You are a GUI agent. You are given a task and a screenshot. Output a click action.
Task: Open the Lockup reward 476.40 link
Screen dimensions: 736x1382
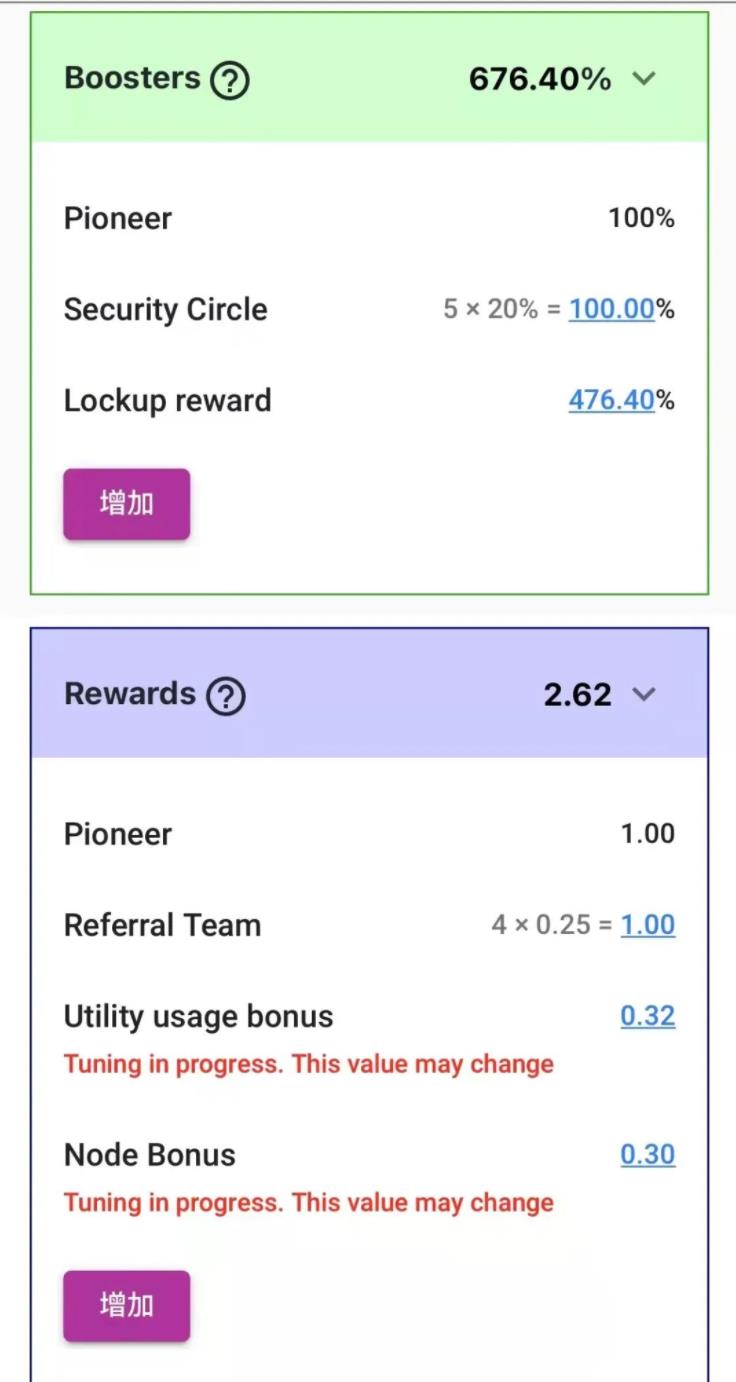click(611, 400)
